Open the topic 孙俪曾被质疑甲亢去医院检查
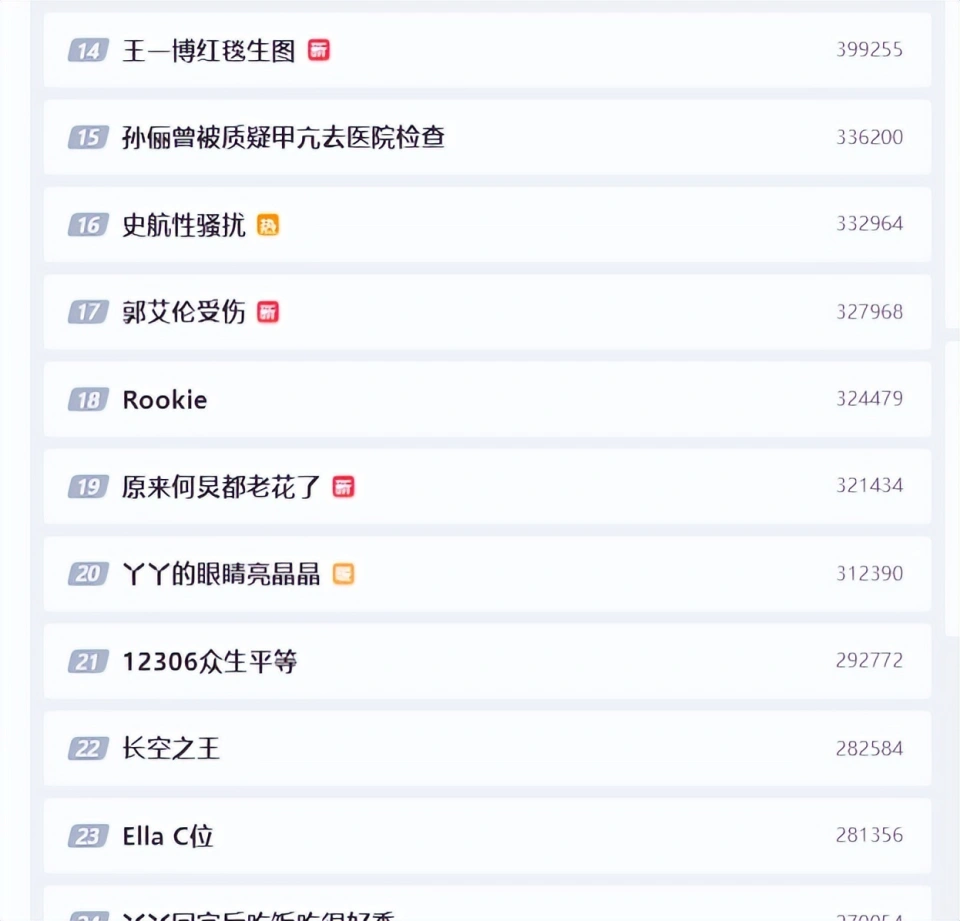 [x=283, y=137]
